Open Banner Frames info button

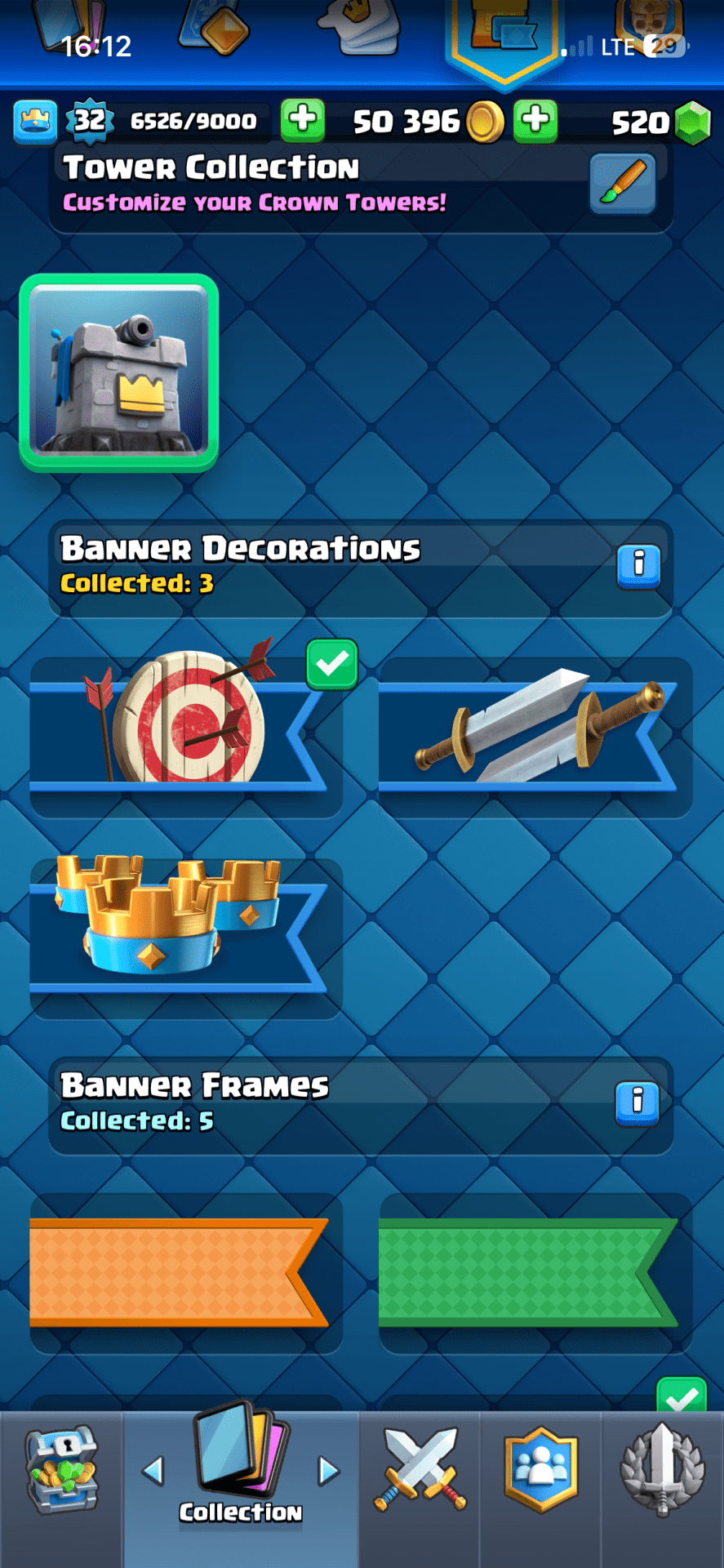point(637,1102)
